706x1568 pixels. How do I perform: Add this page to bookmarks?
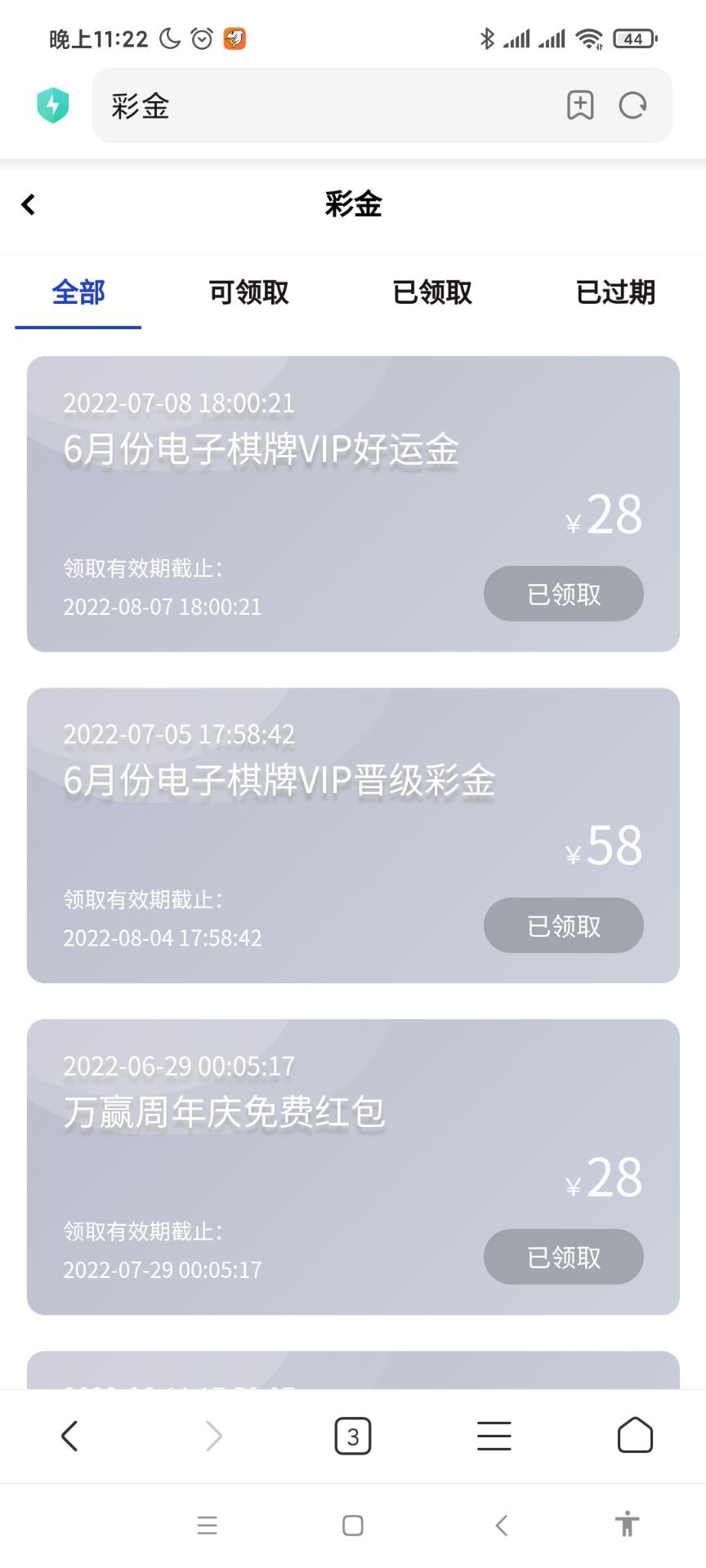(x=580, y=105)
